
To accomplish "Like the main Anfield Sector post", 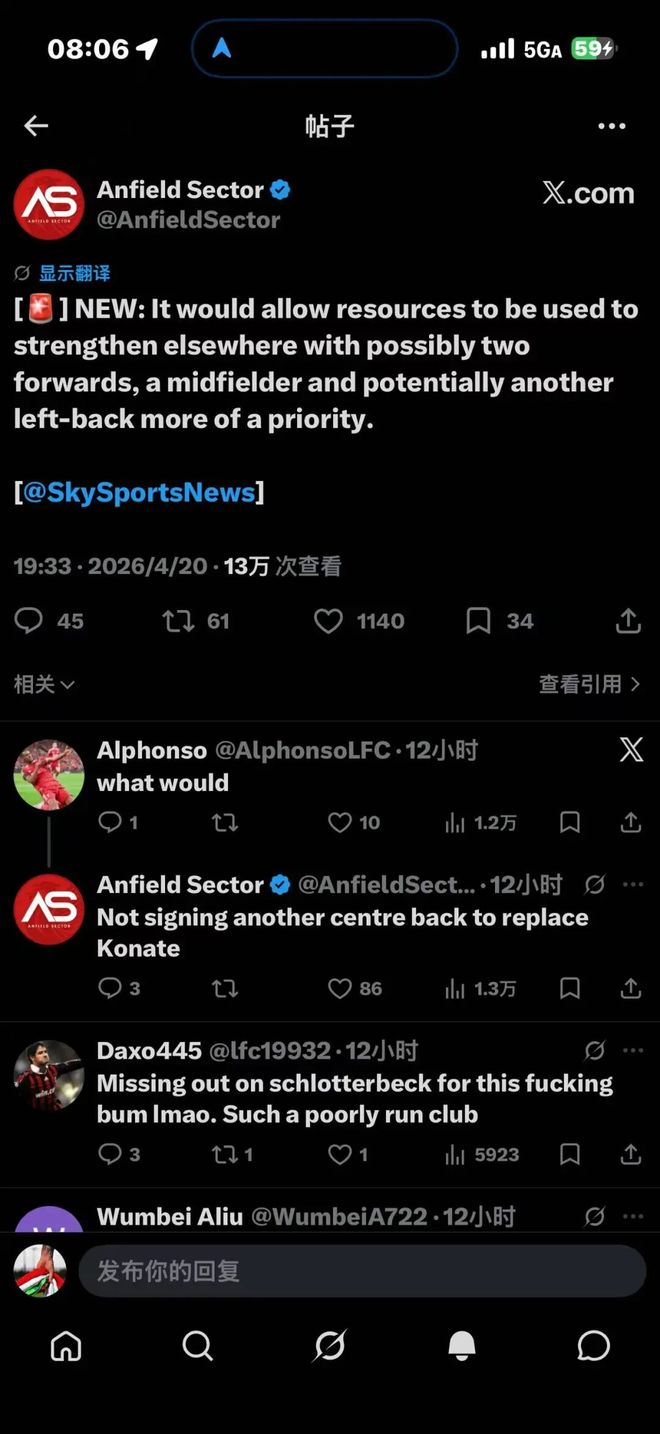I will coord(329,621).
